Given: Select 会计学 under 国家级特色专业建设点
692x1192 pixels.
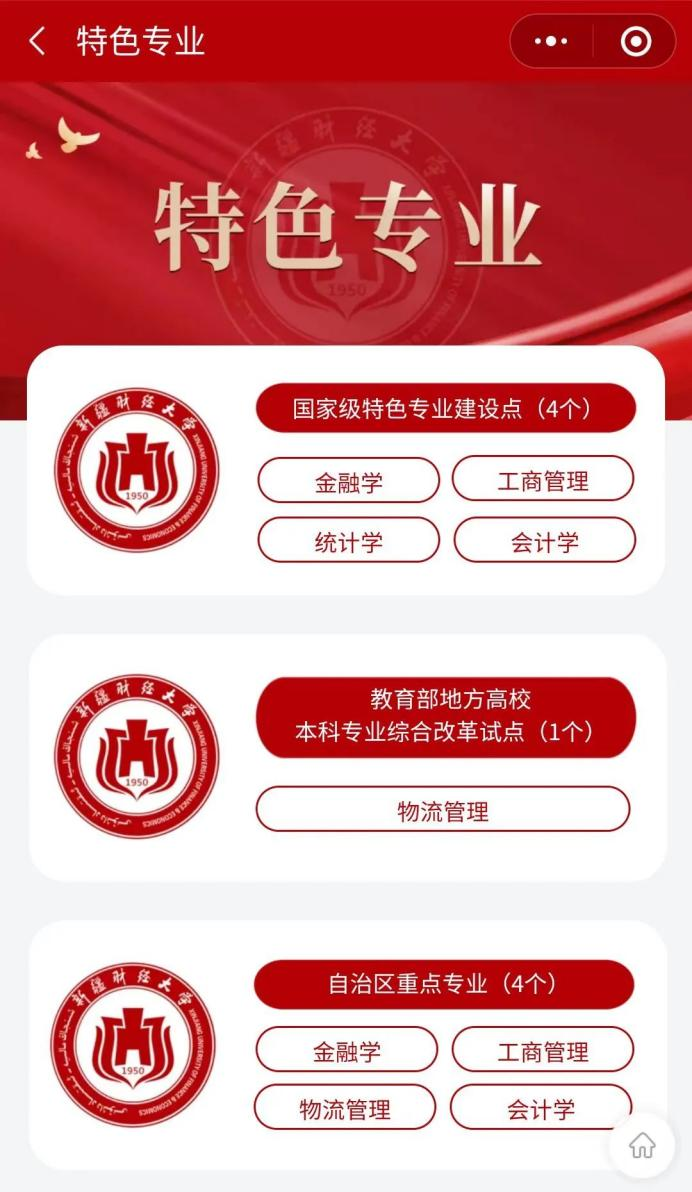Looking at the screenshot, I should pyautogui.click(x=544, y=541).
